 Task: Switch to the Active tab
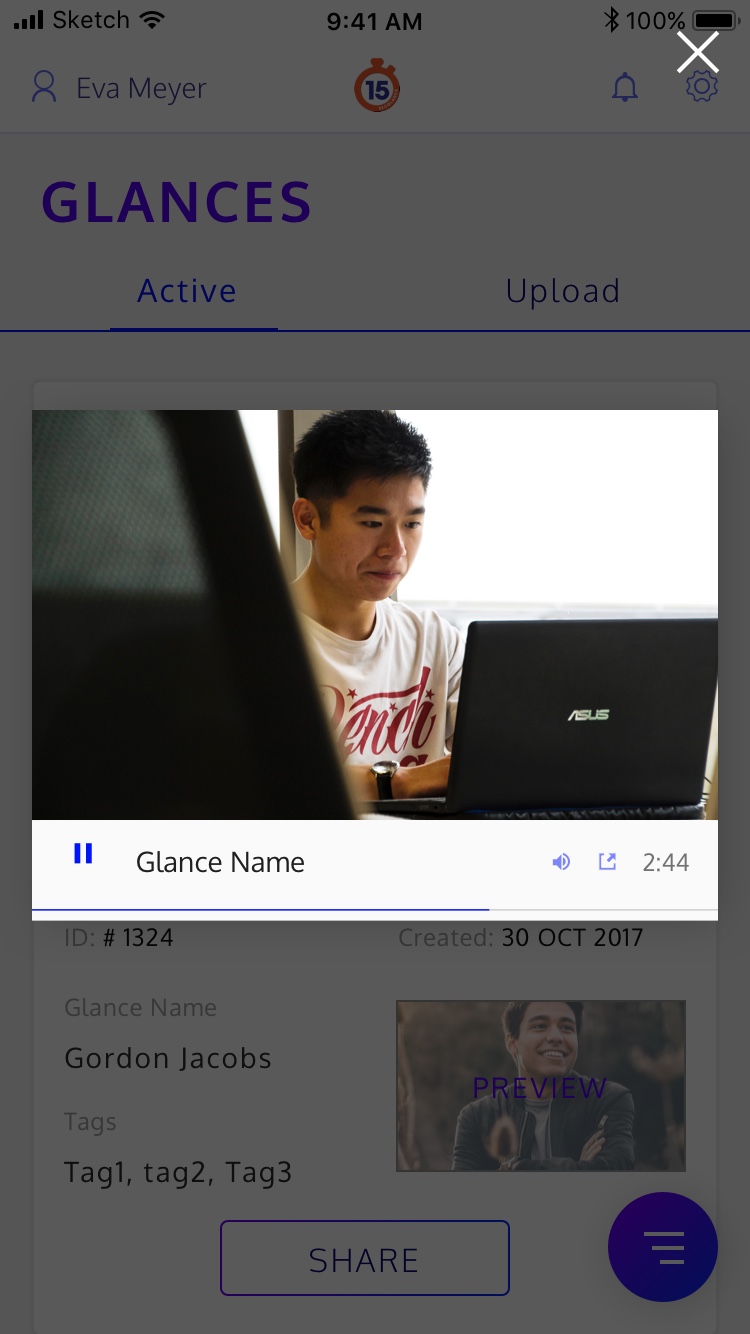point(187,291)
